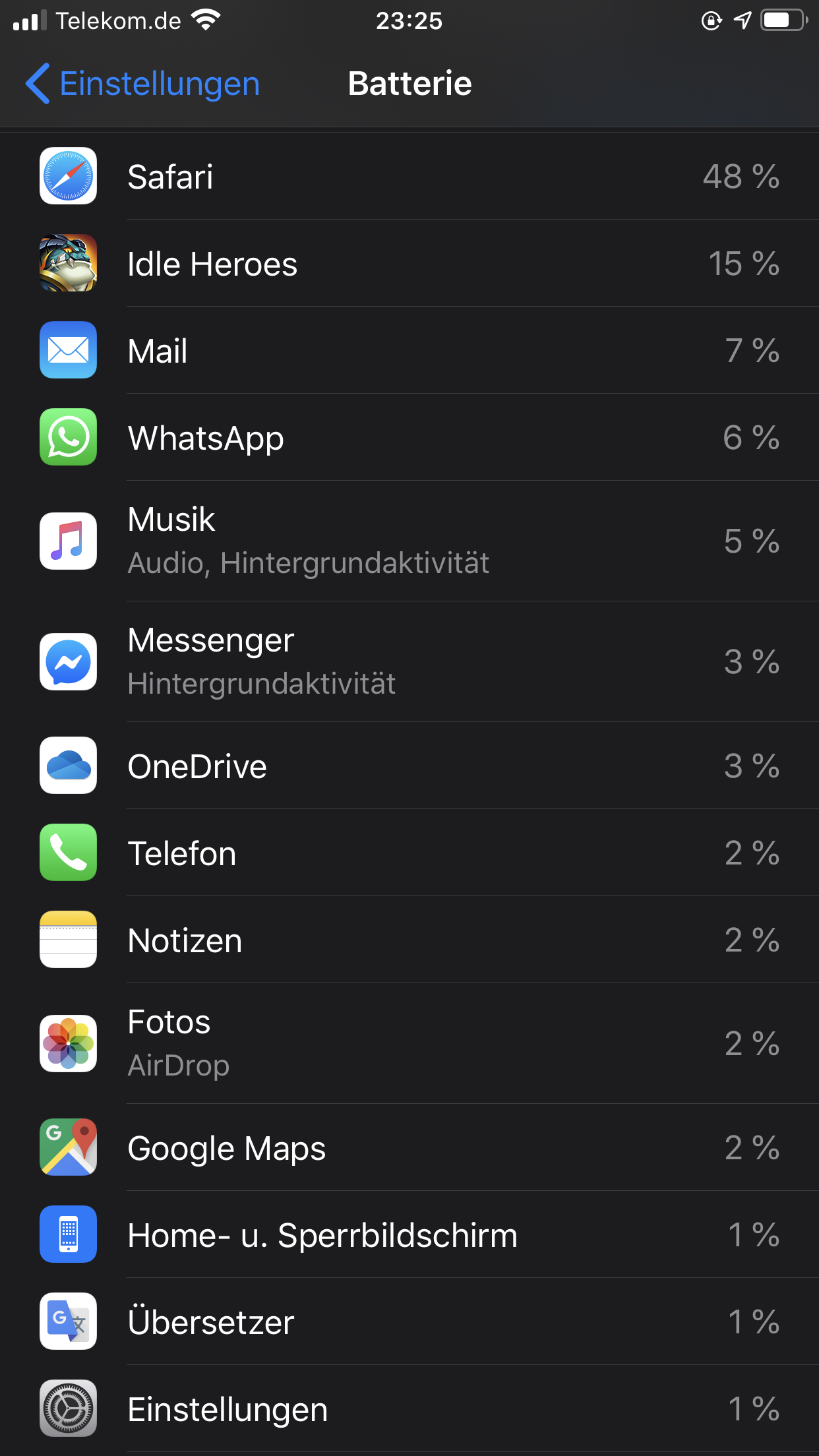Select the Telefon row
The height and width of the screenshot is (1456, 819).
(x=409, y=853)
